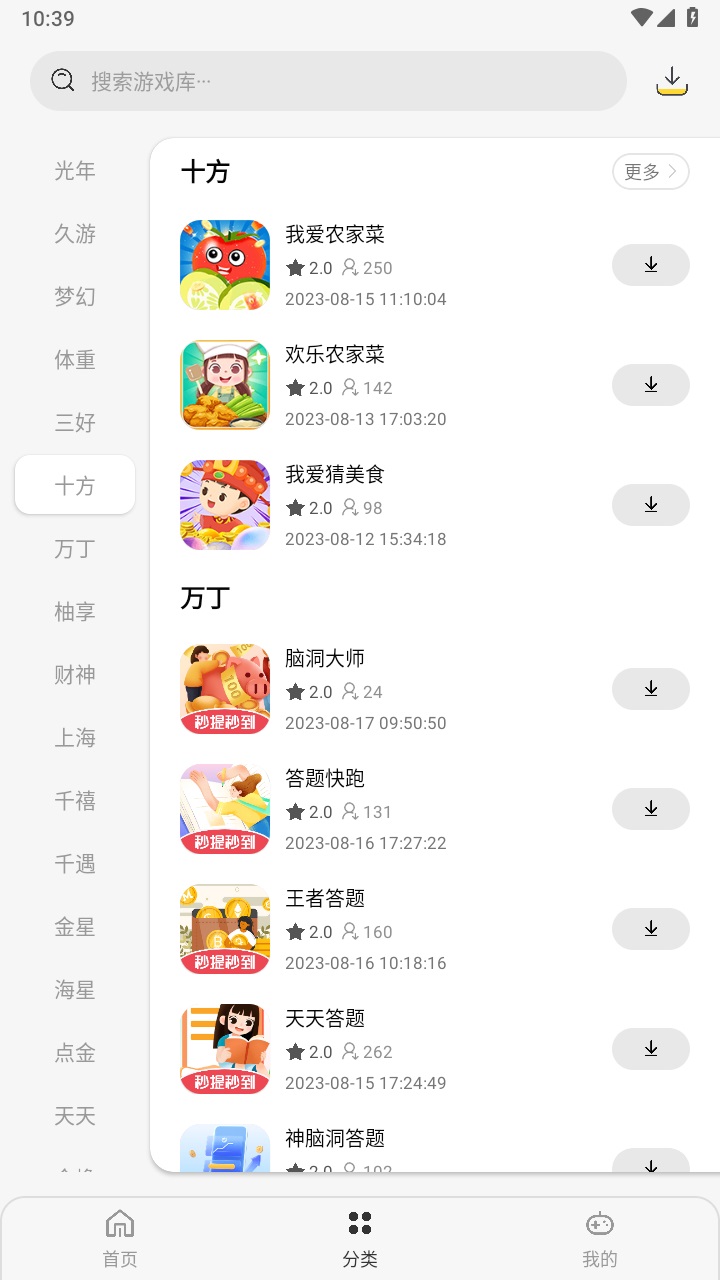Open the 王者答题 game thumbnail

[224, 929]
